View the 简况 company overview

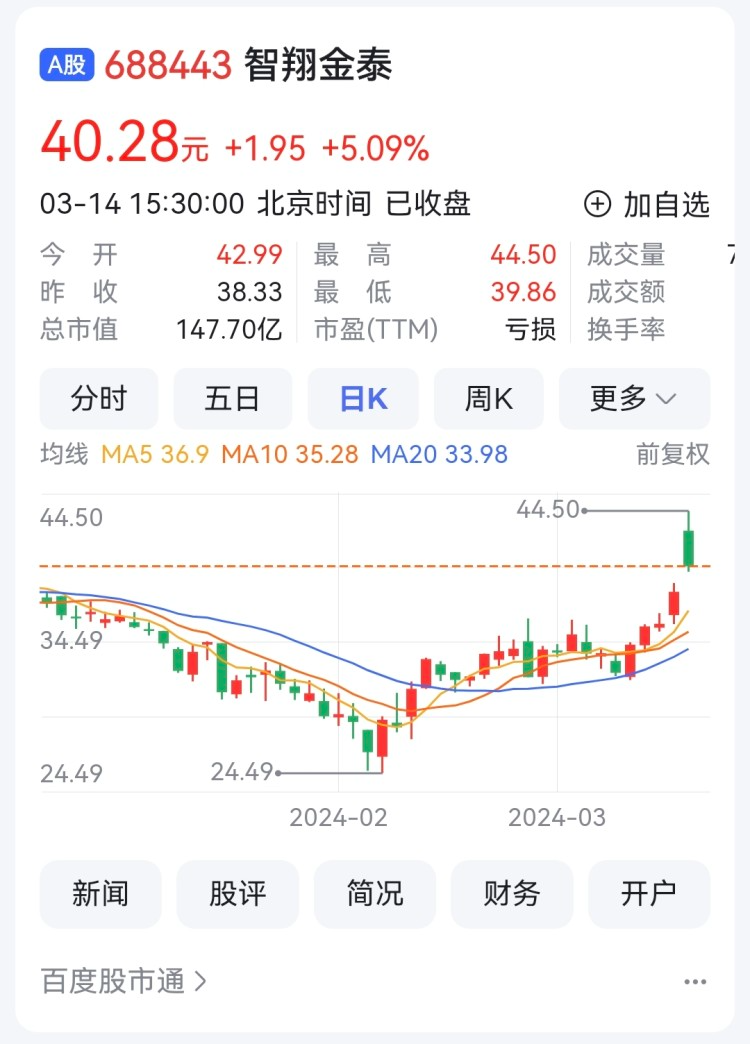375,894
